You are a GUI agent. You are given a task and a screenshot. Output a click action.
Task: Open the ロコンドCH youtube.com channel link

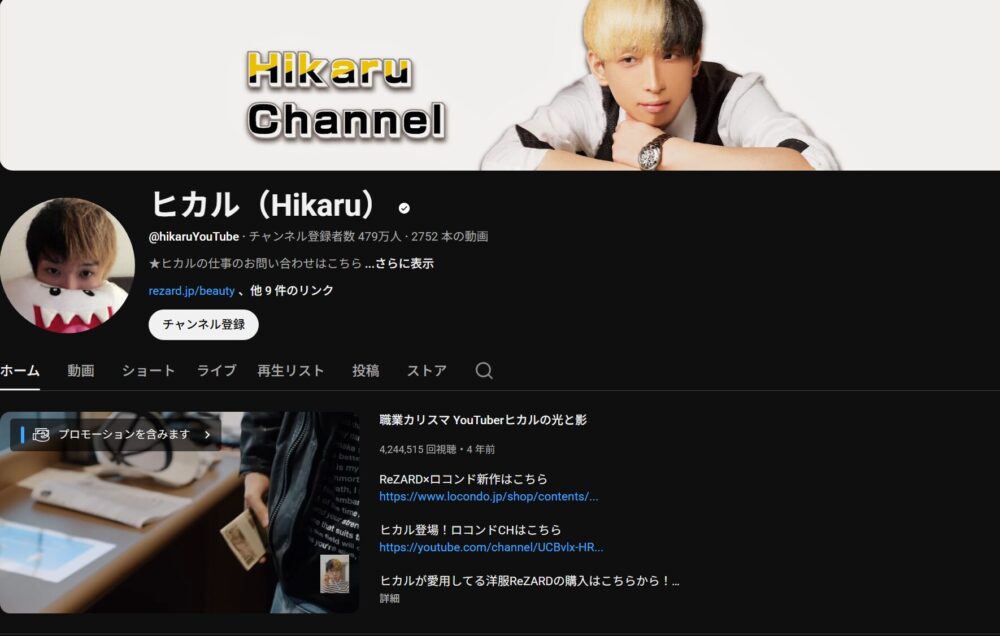click(491, 548)
